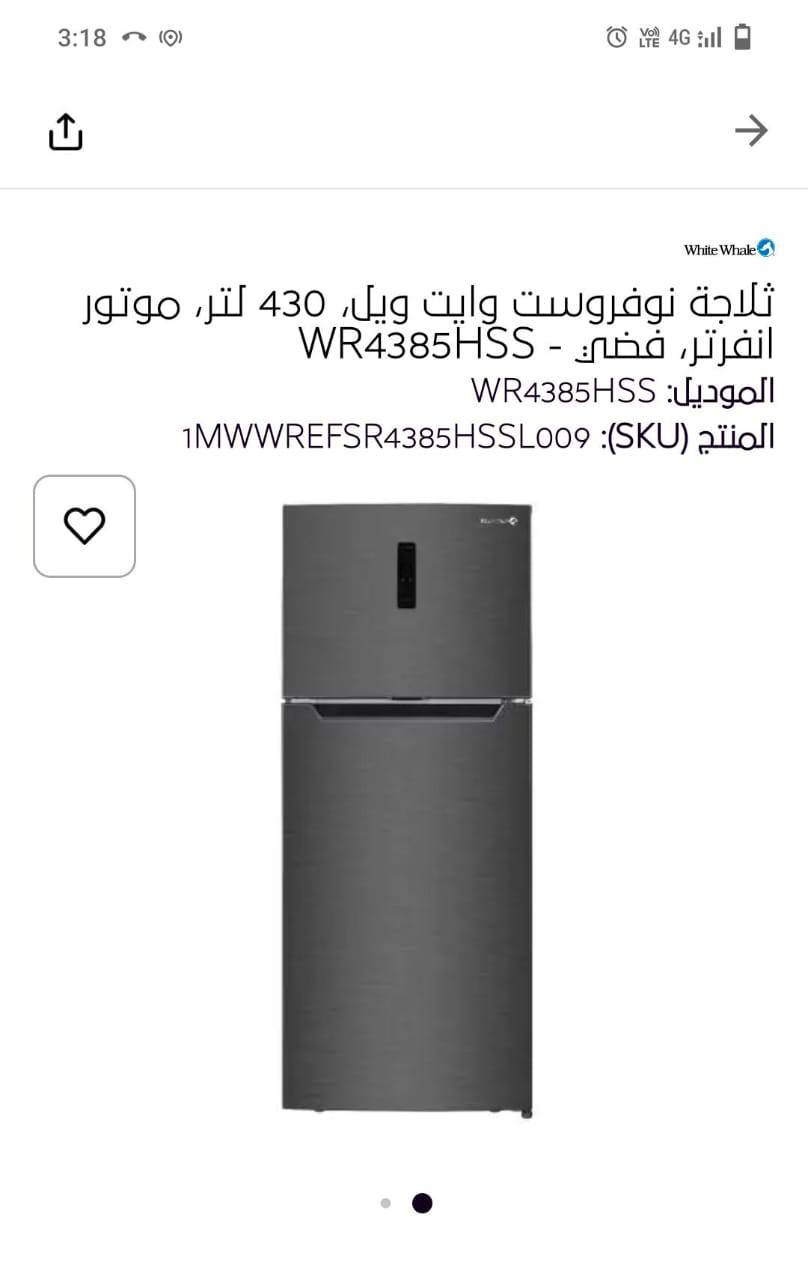
Task: Add the WR4385HSS fridge to favorites
Action: pos(84,526)
